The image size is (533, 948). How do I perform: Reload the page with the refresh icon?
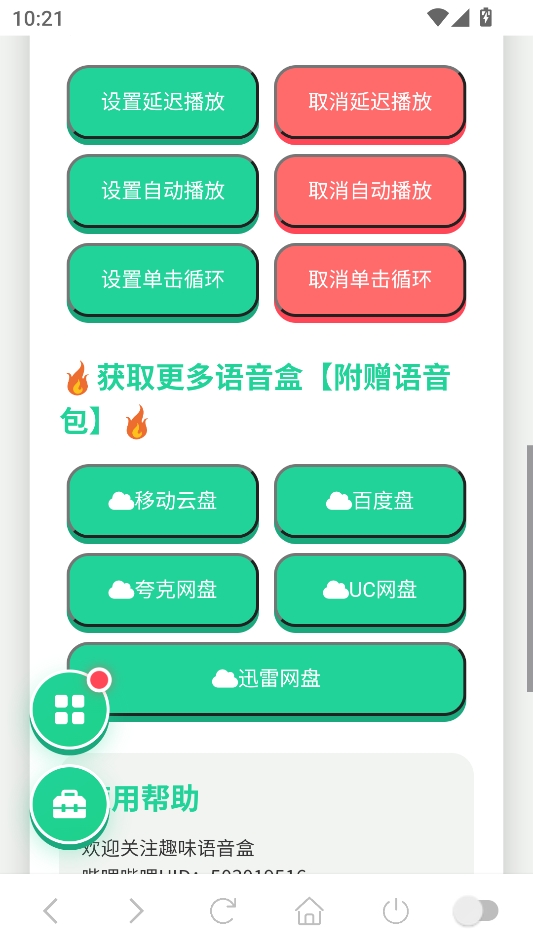click(x=223, y=911)
